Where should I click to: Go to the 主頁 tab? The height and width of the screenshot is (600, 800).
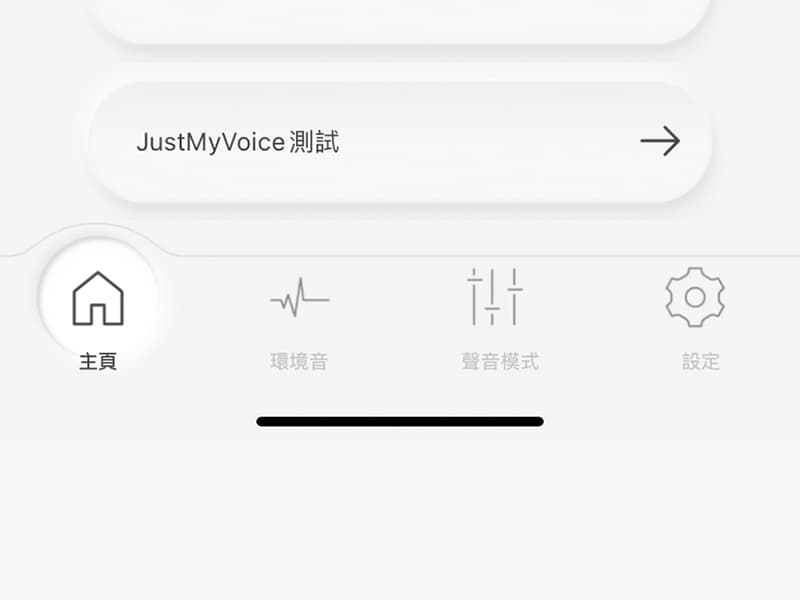(x=98, y=319)
